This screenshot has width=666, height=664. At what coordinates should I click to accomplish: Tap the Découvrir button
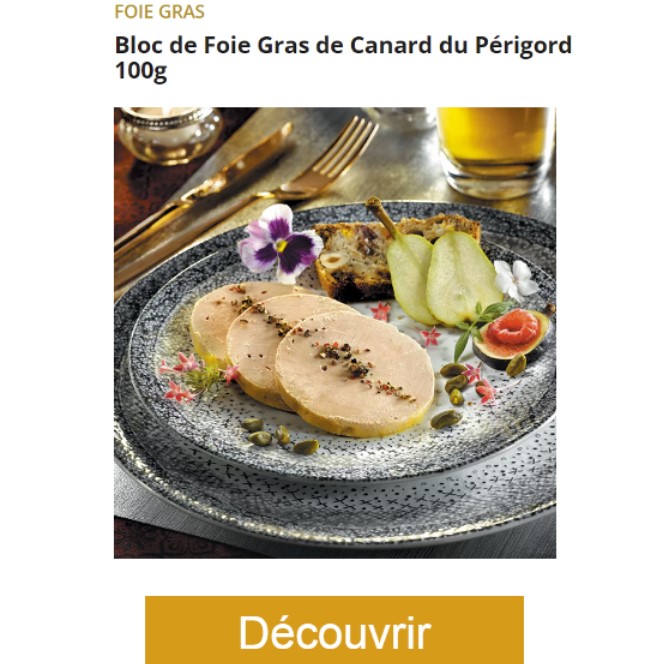(334, 631)
